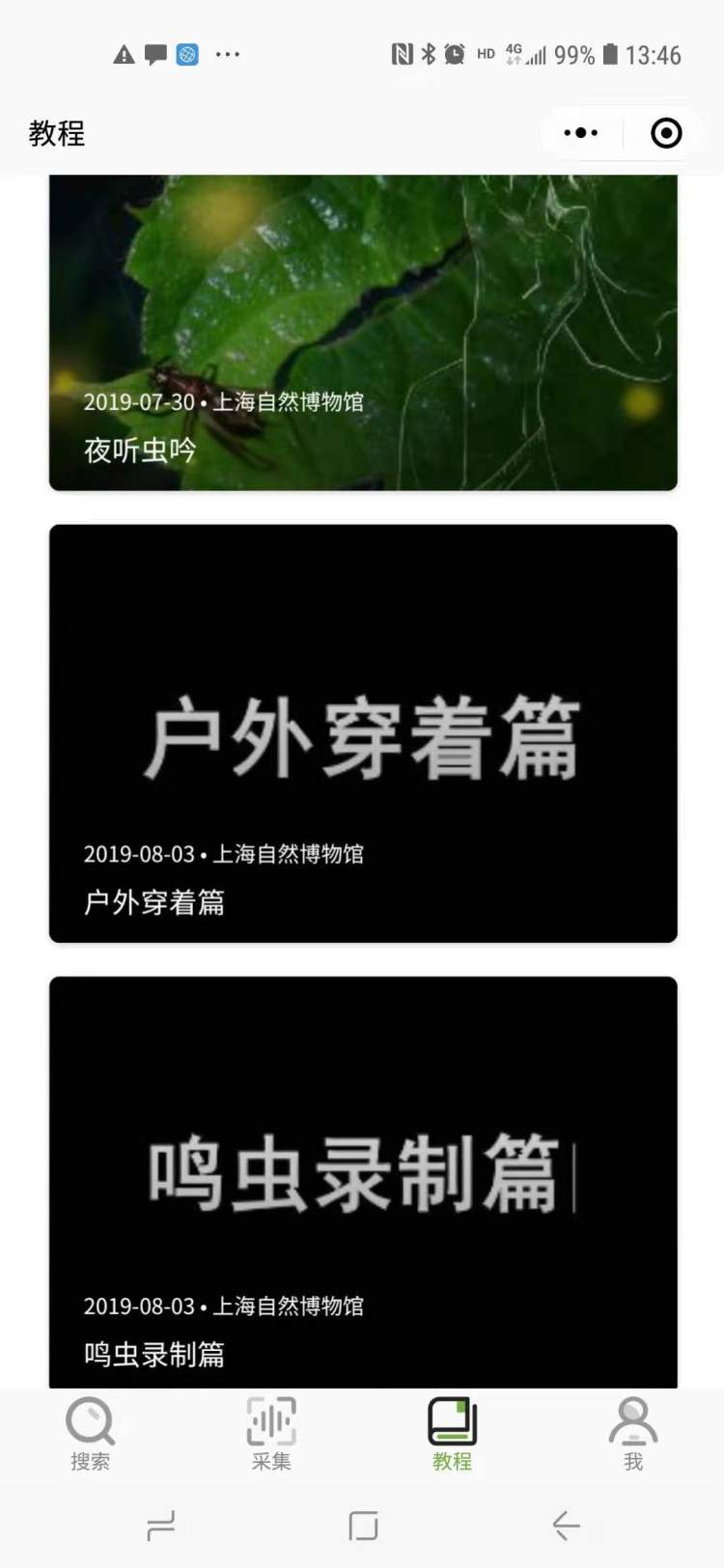Screen dimensions: 724x1568
Task: Tap the system back button
Action: [566, 1526]
